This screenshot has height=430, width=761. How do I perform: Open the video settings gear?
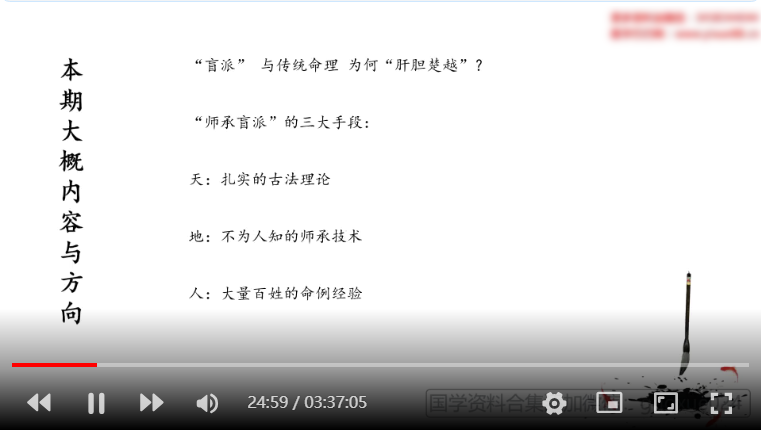point(554,403)
